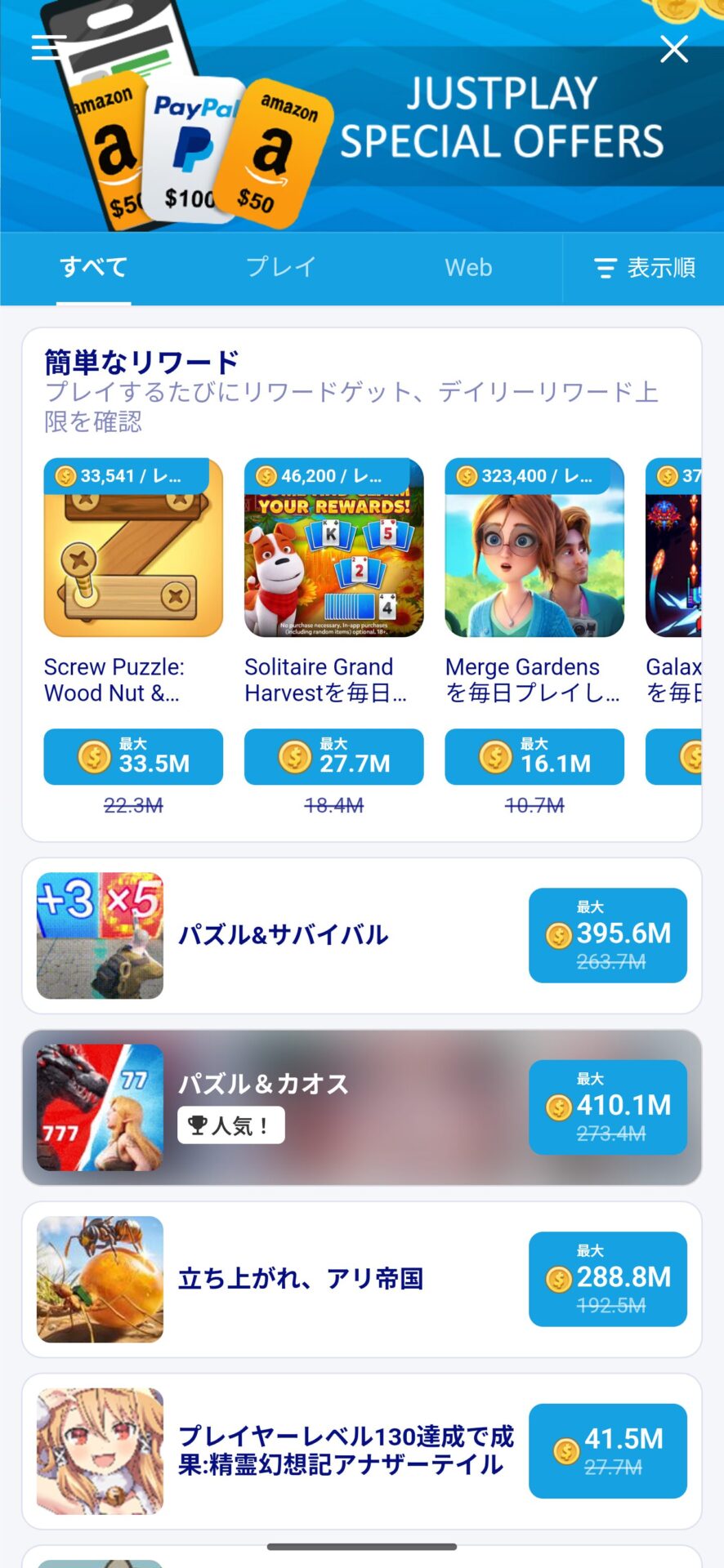Switch to the プレイ tab

click(281, 268)
